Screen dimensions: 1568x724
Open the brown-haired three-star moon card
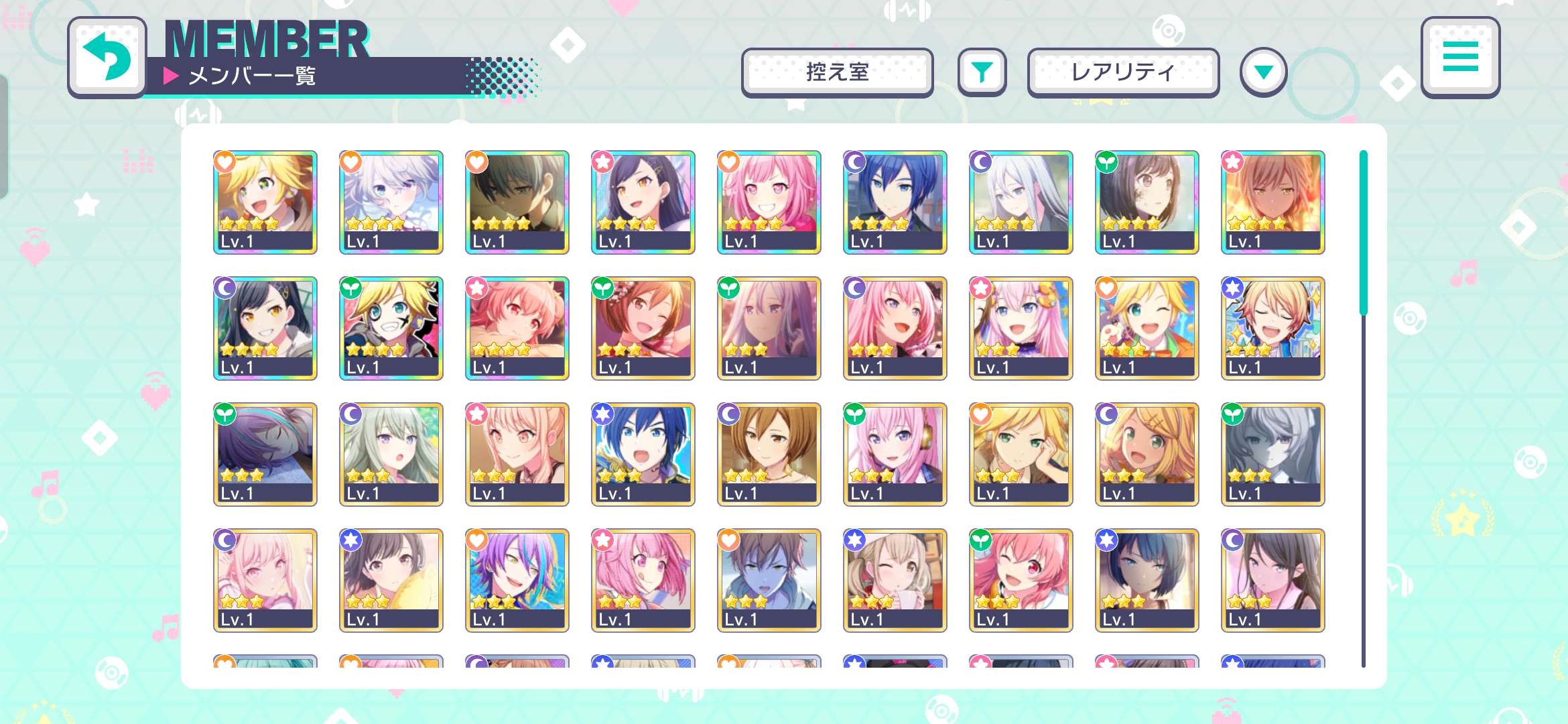coord(769,453)
